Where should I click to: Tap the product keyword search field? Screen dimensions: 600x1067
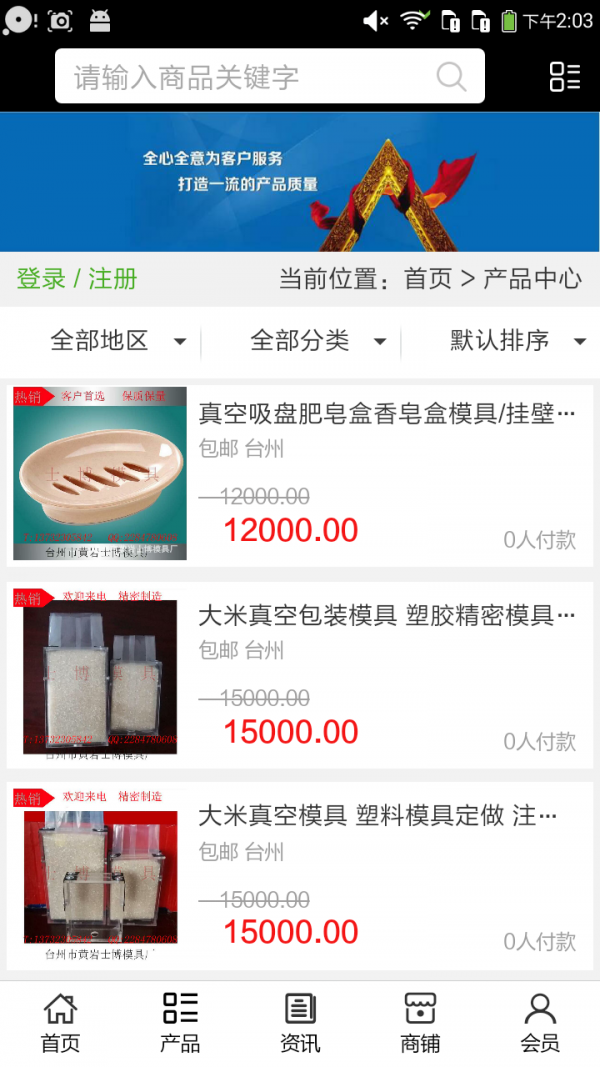[x=250, y=77]
